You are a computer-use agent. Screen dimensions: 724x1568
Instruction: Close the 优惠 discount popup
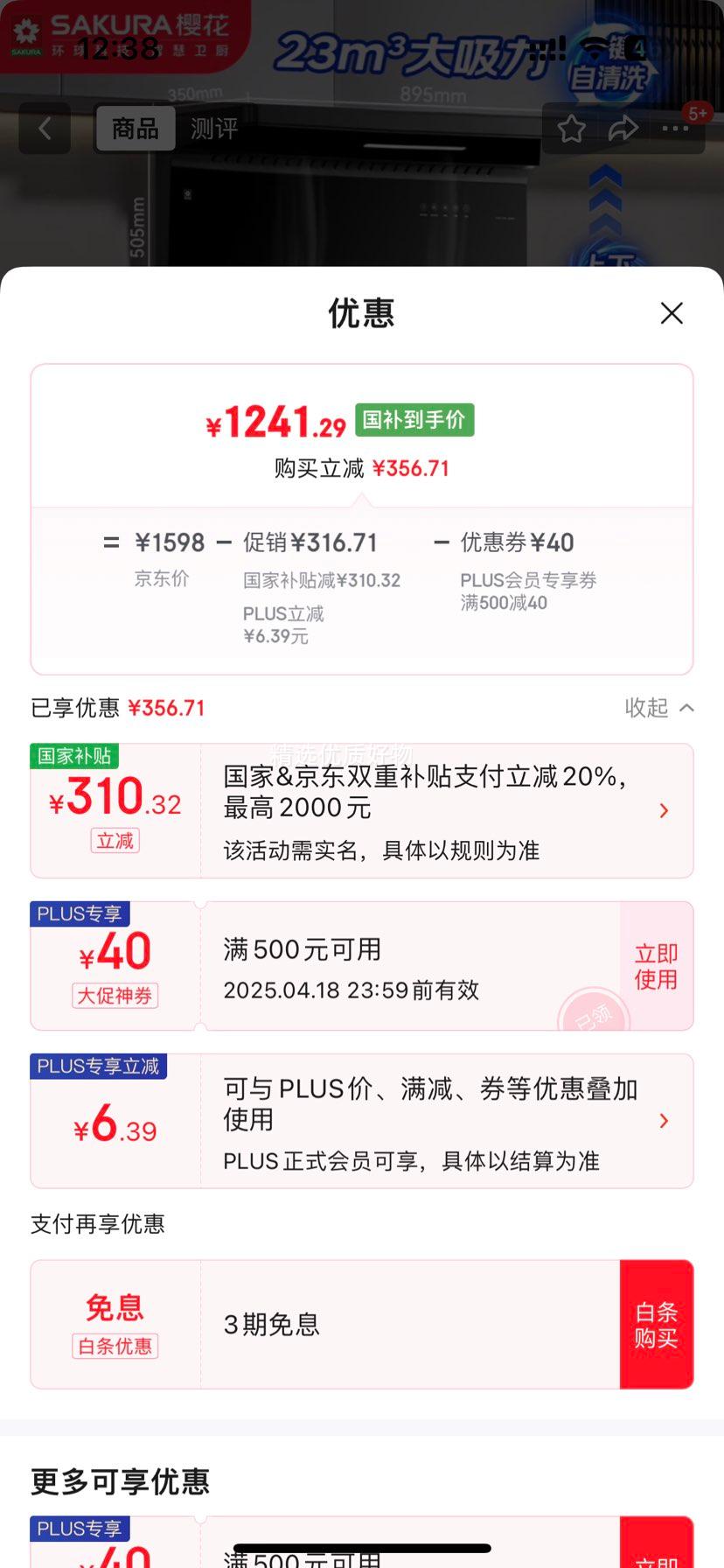coord(672,312)
